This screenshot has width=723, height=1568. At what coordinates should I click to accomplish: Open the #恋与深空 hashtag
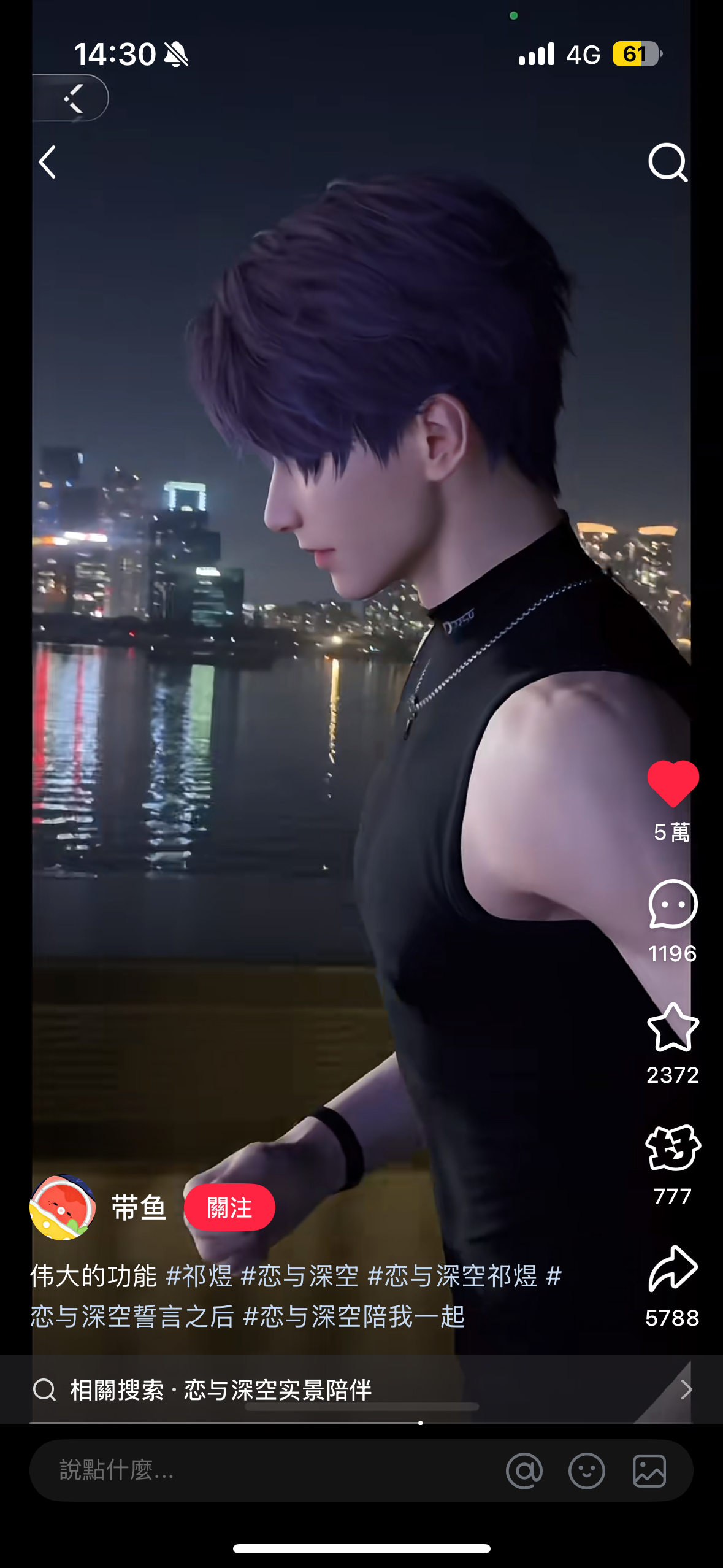pos(299,1276)
